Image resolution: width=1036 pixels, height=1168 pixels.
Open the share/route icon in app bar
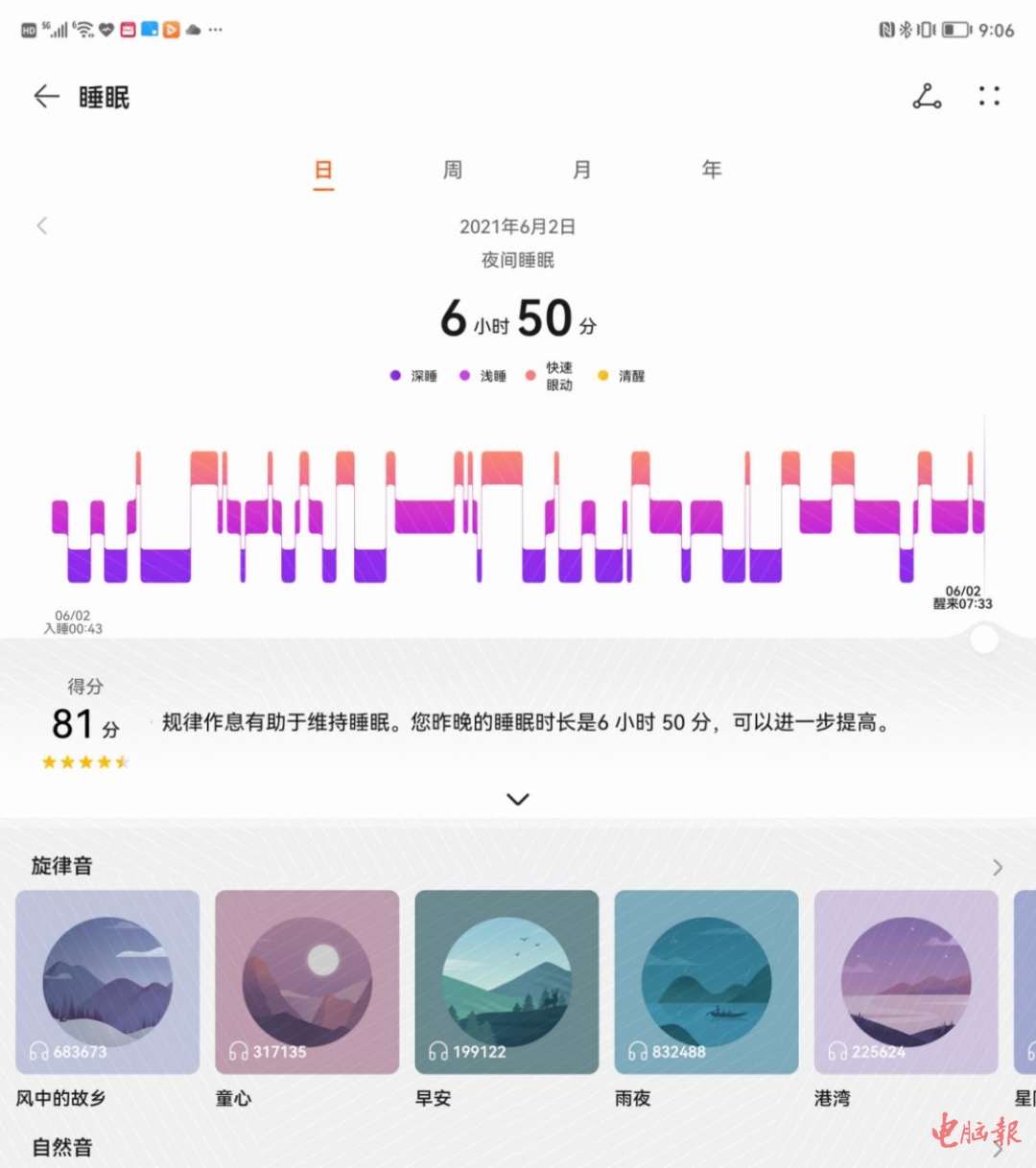point(927,96)
